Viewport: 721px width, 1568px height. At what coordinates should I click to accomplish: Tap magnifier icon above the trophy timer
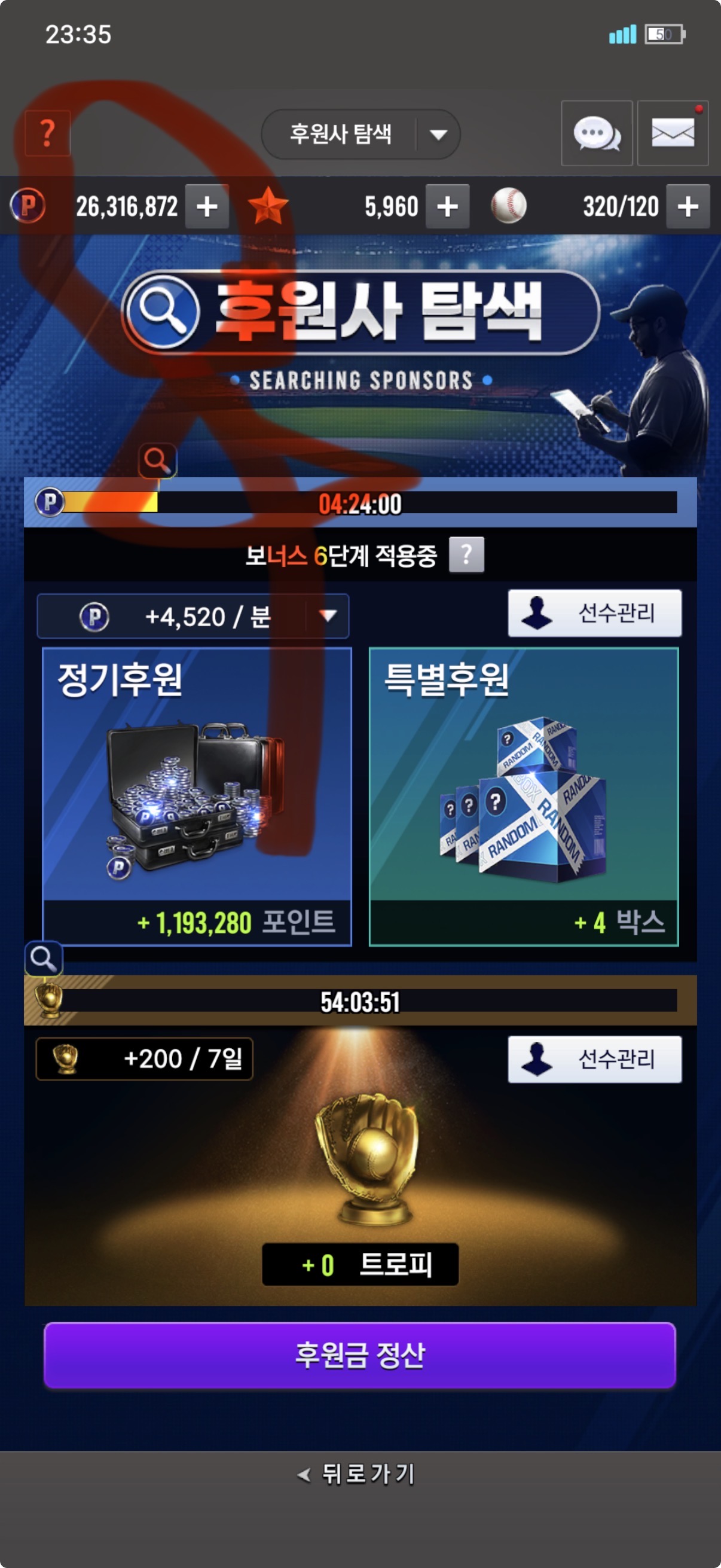(x=44, y=959)
